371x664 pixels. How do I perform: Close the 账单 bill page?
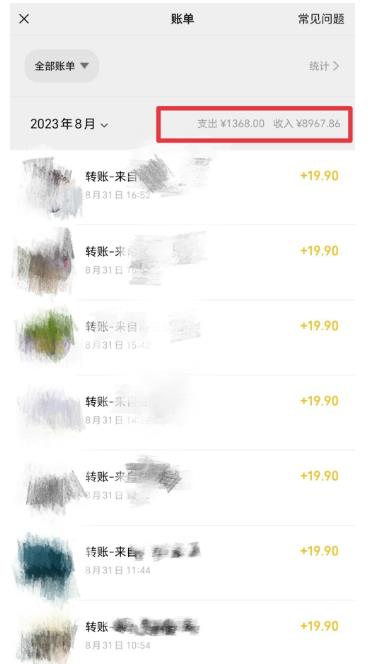(24, 19)
